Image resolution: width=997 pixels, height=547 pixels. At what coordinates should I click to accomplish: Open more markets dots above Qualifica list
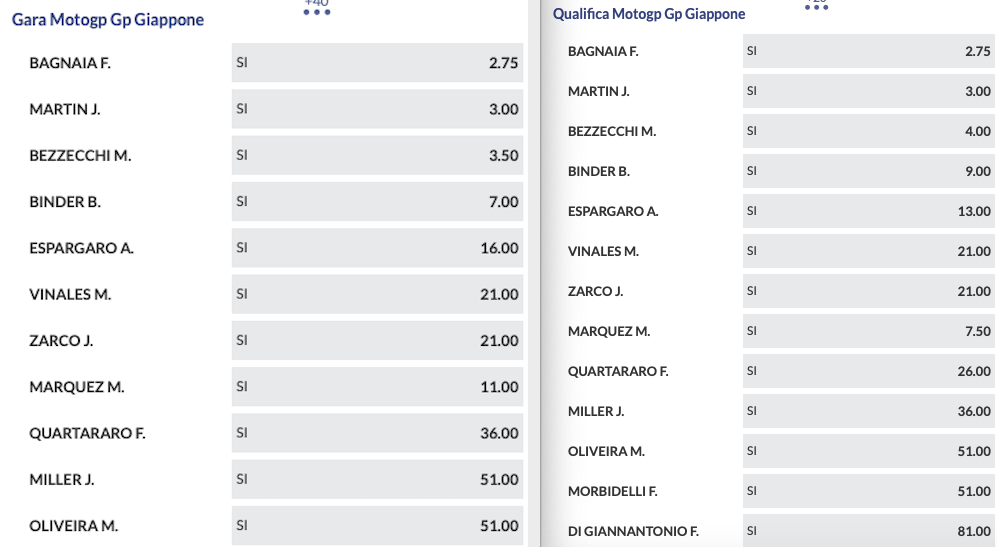[x=816, y=8]
